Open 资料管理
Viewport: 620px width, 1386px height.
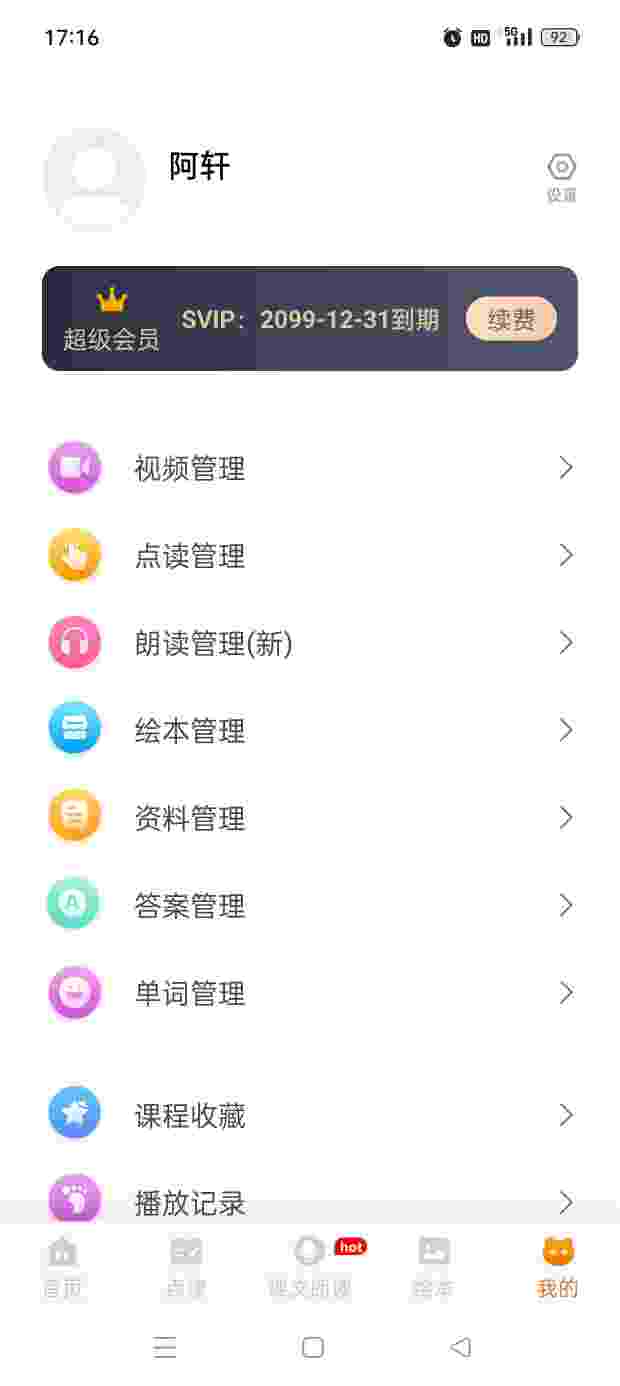point(310,818)
